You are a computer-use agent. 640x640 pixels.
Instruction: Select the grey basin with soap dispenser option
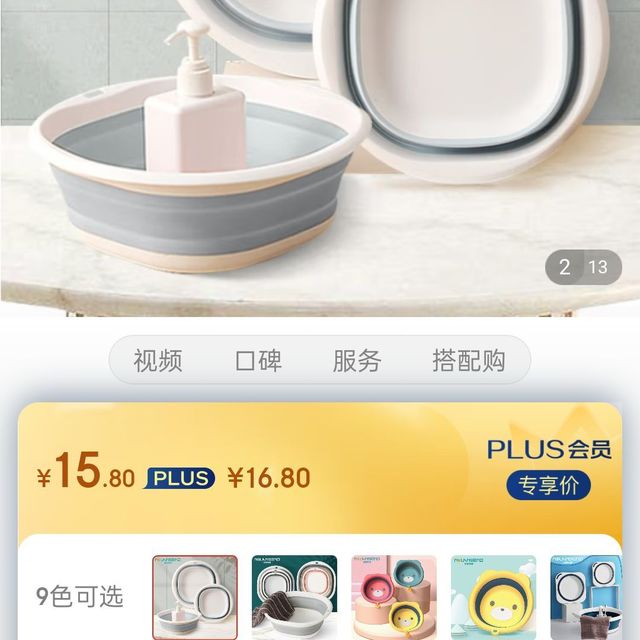(195, 597)
